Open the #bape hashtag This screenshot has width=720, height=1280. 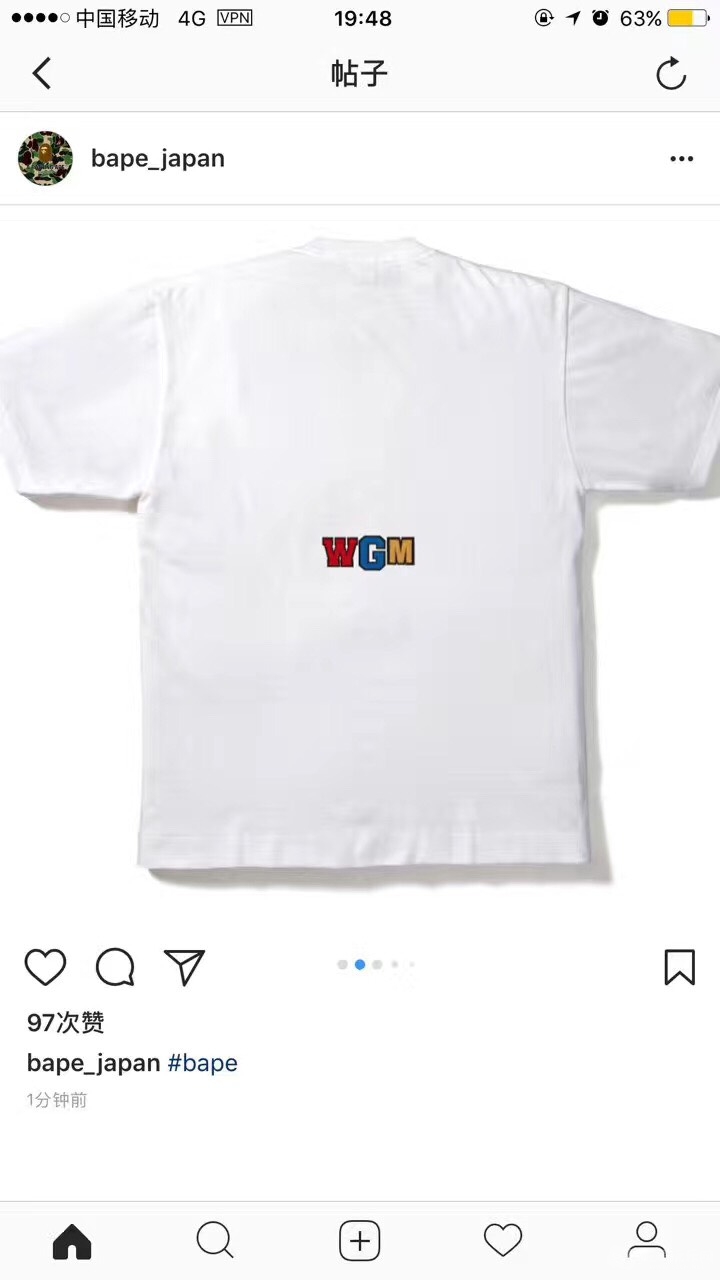[202, 1062]
